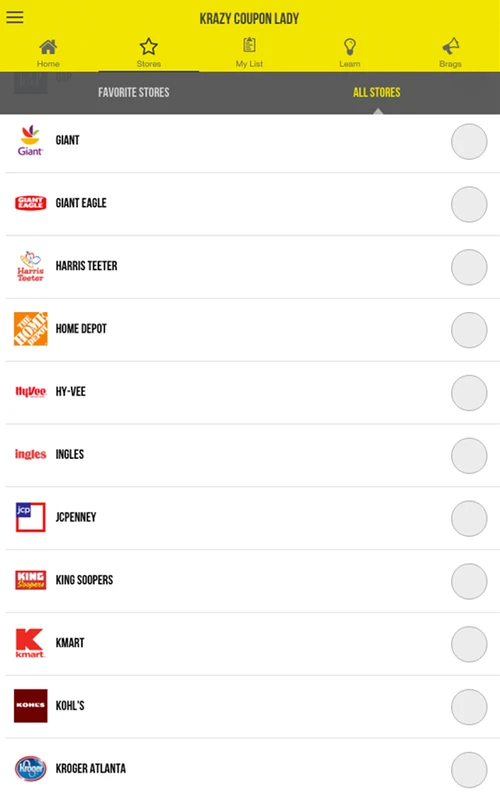Screen dimensions: 500x800
Task: Open the Kohl's store deals
Action: point(250,707)
